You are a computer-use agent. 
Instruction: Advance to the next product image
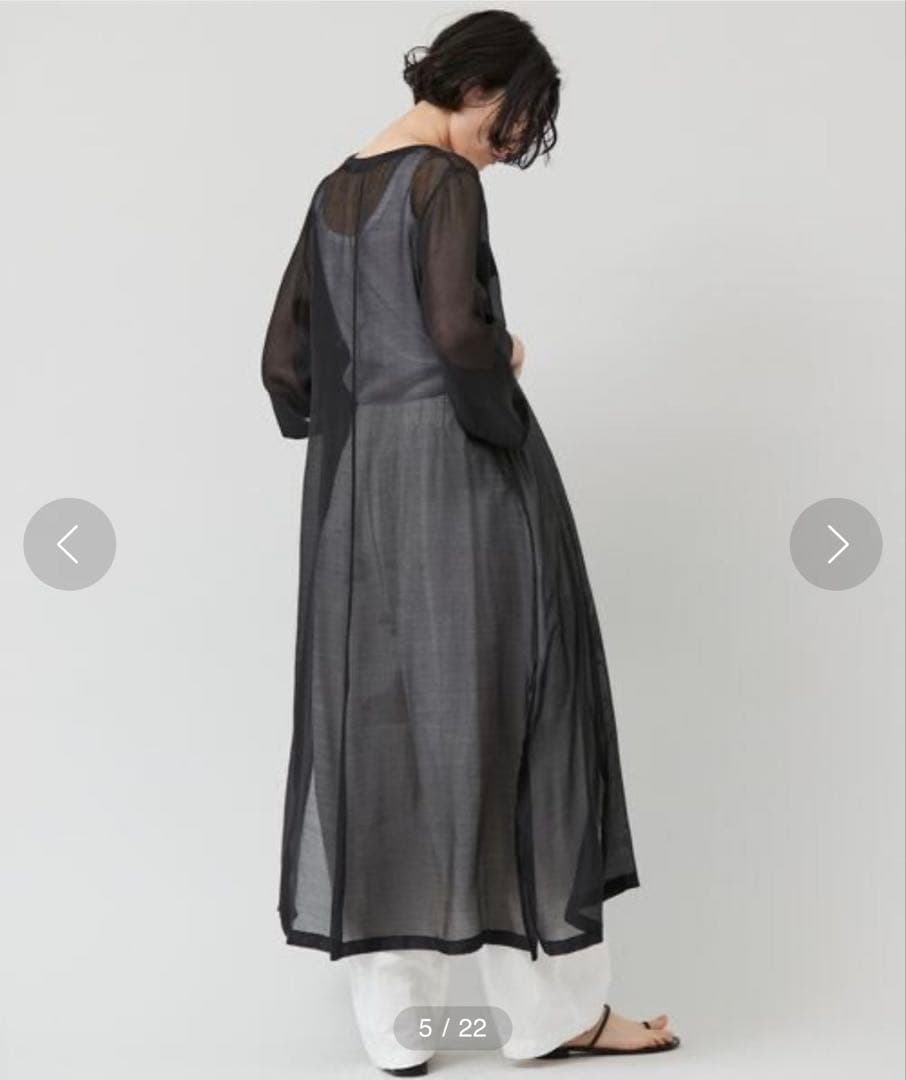point(836,544)
